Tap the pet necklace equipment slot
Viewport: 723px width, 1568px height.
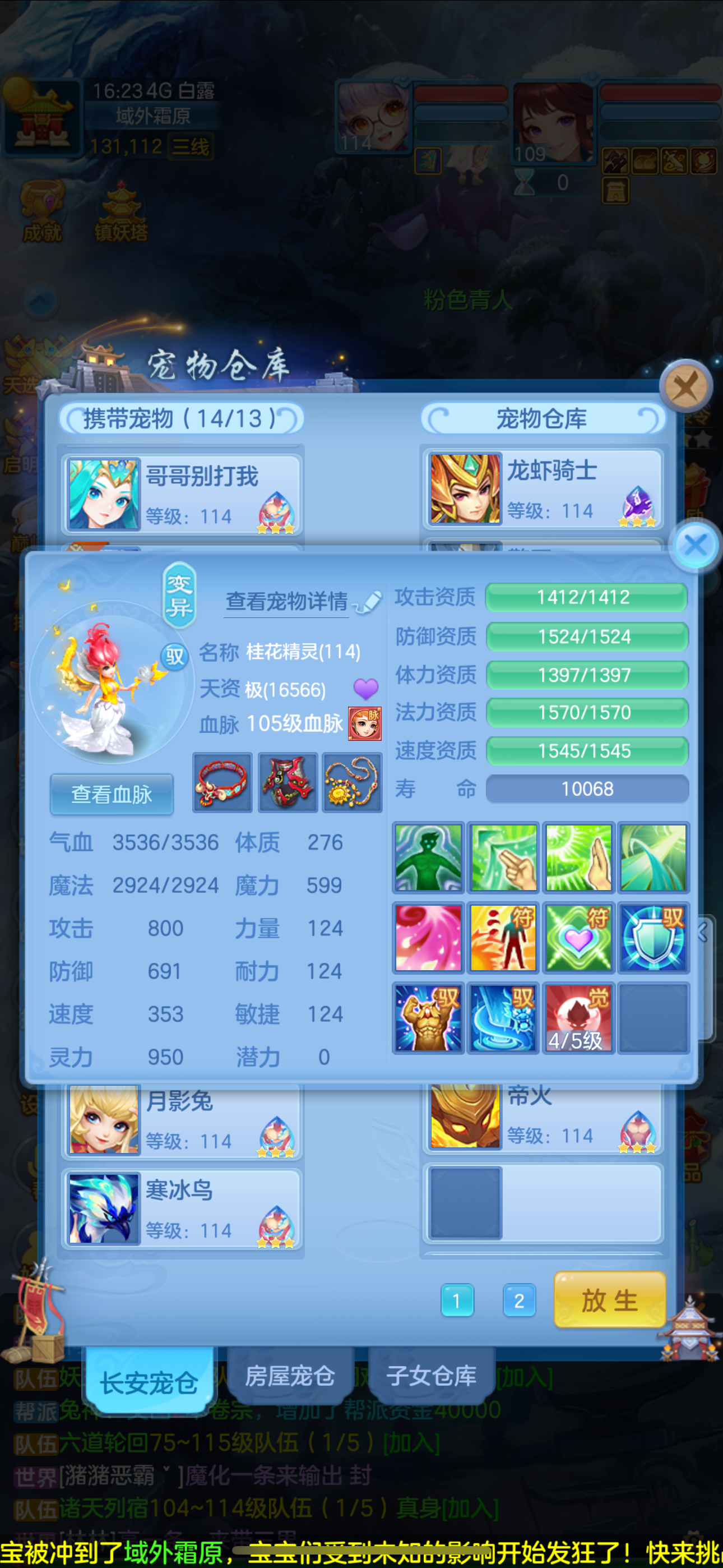(353, 782)
